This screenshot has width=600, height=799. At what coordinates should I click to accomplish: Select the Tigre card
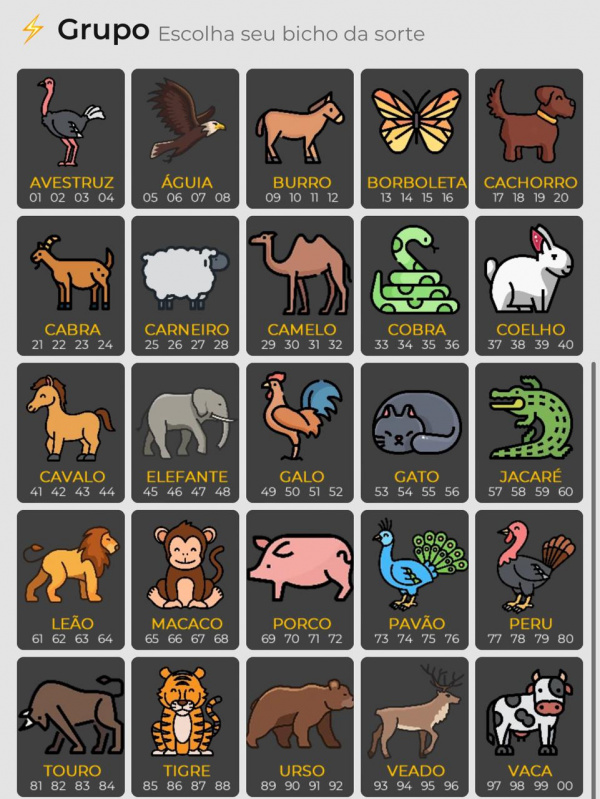coord(186,726)
